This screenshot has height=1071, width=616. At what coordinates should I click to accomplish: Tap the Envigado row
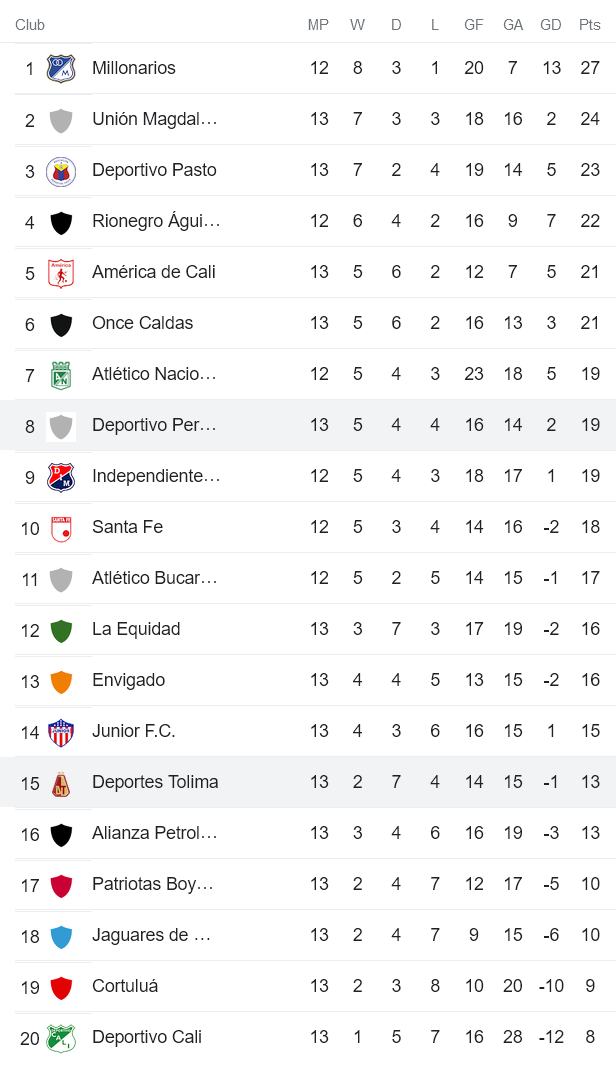tap(129, 680)
